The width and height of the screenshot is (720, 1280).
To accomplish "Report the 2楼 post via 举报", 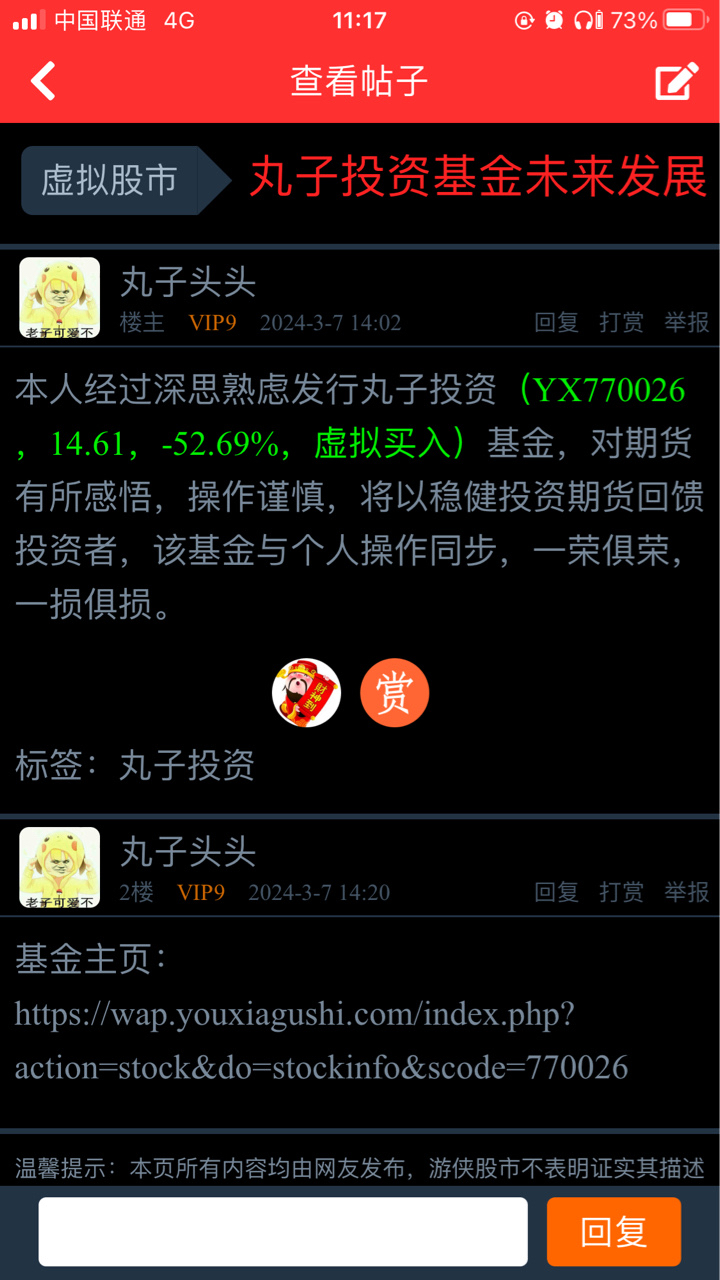I will (x=687, y=892).
